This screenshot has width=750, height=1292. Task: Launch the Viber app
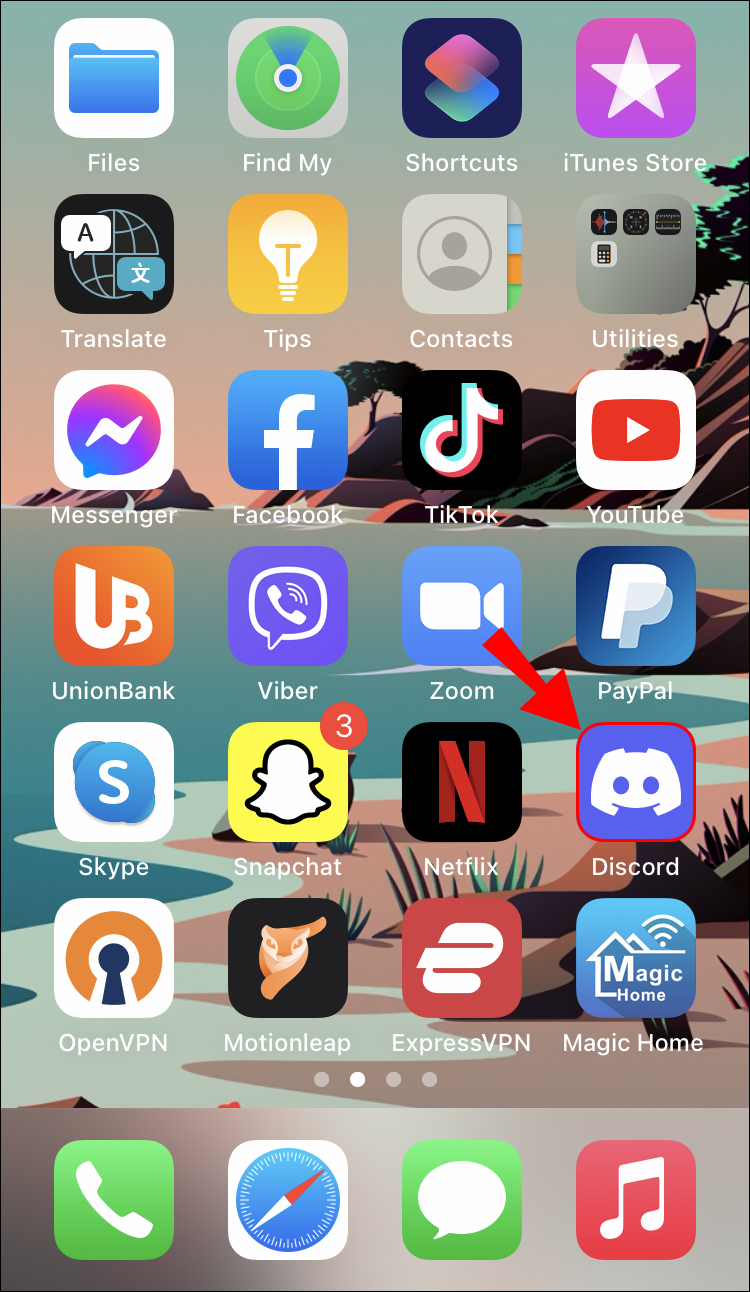(288, 606)
